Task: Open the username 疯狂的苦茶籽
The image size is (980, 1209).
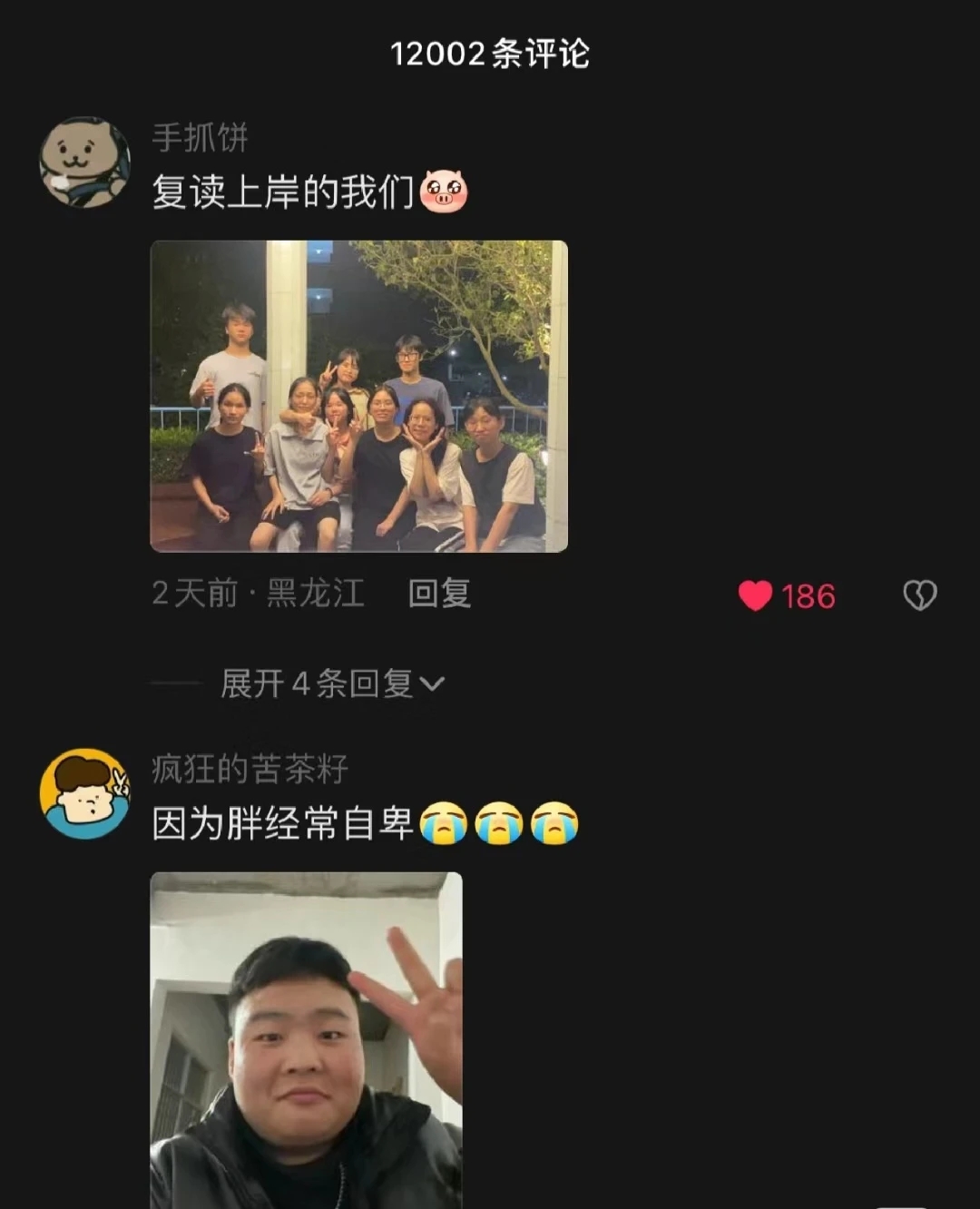Action: (x=250, y=769)
